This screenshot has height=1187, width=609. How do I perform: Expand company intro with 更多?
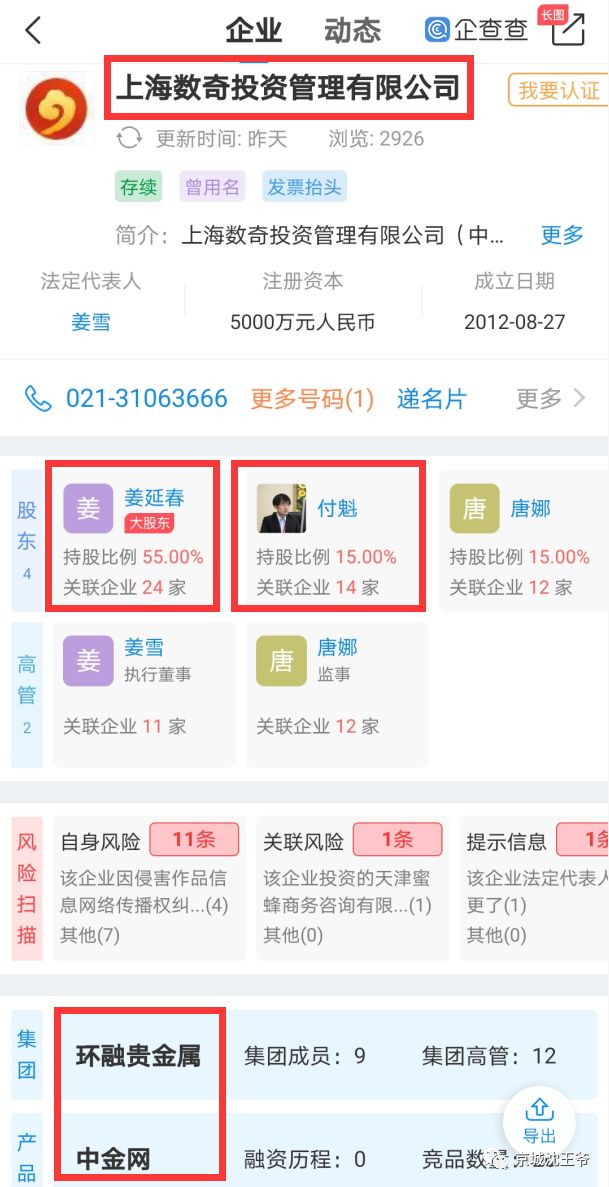[x=561, y=235]
